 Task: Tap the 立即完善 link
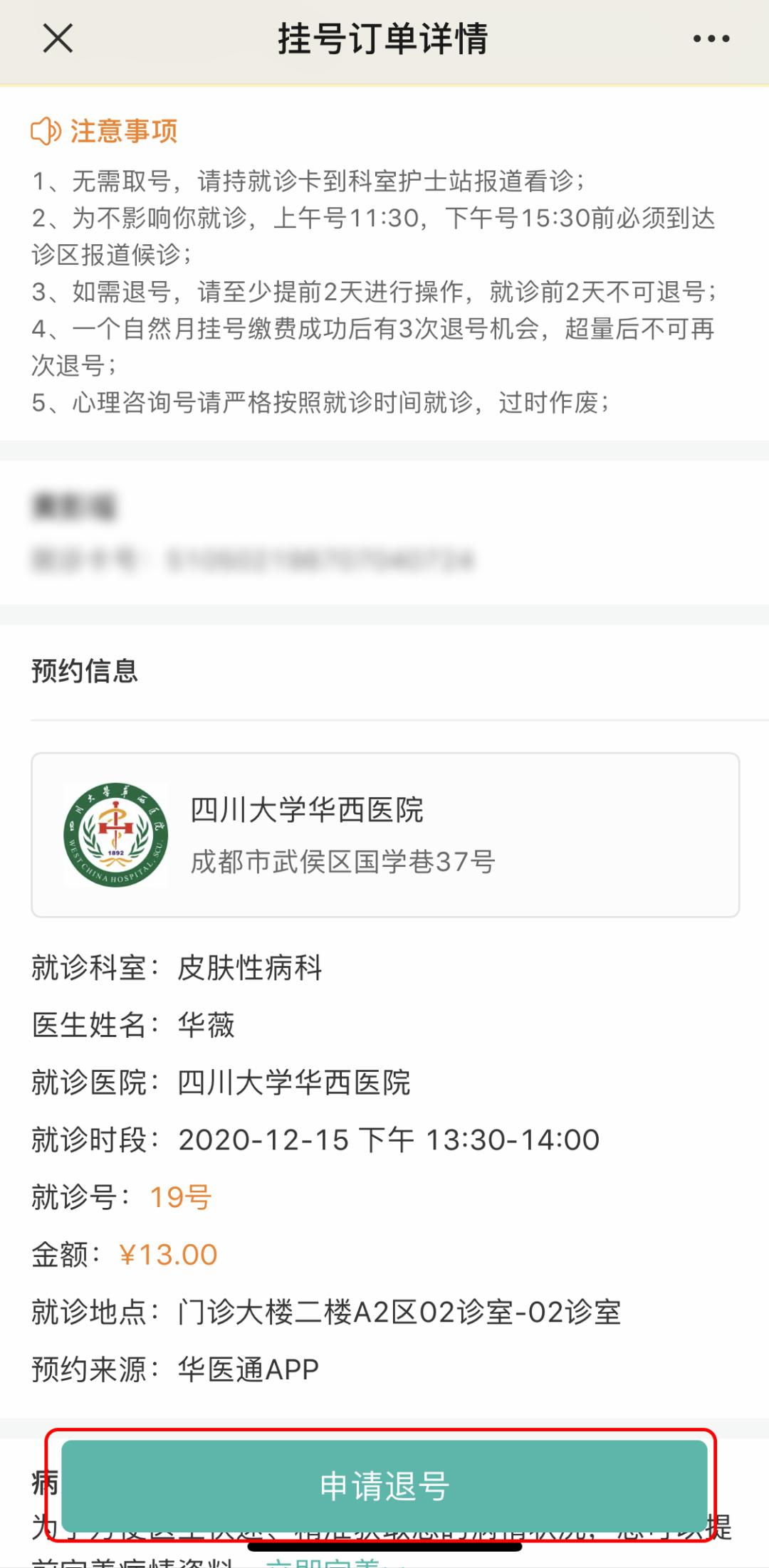[323, 1562]
